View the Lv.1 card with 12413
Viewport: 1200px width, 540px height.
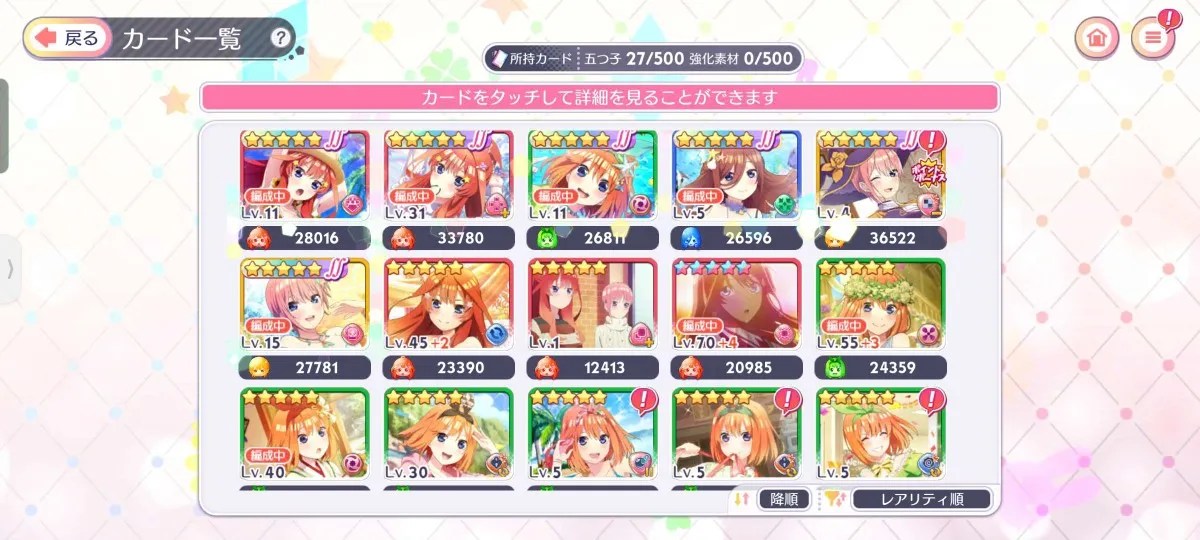coord(592,304)
